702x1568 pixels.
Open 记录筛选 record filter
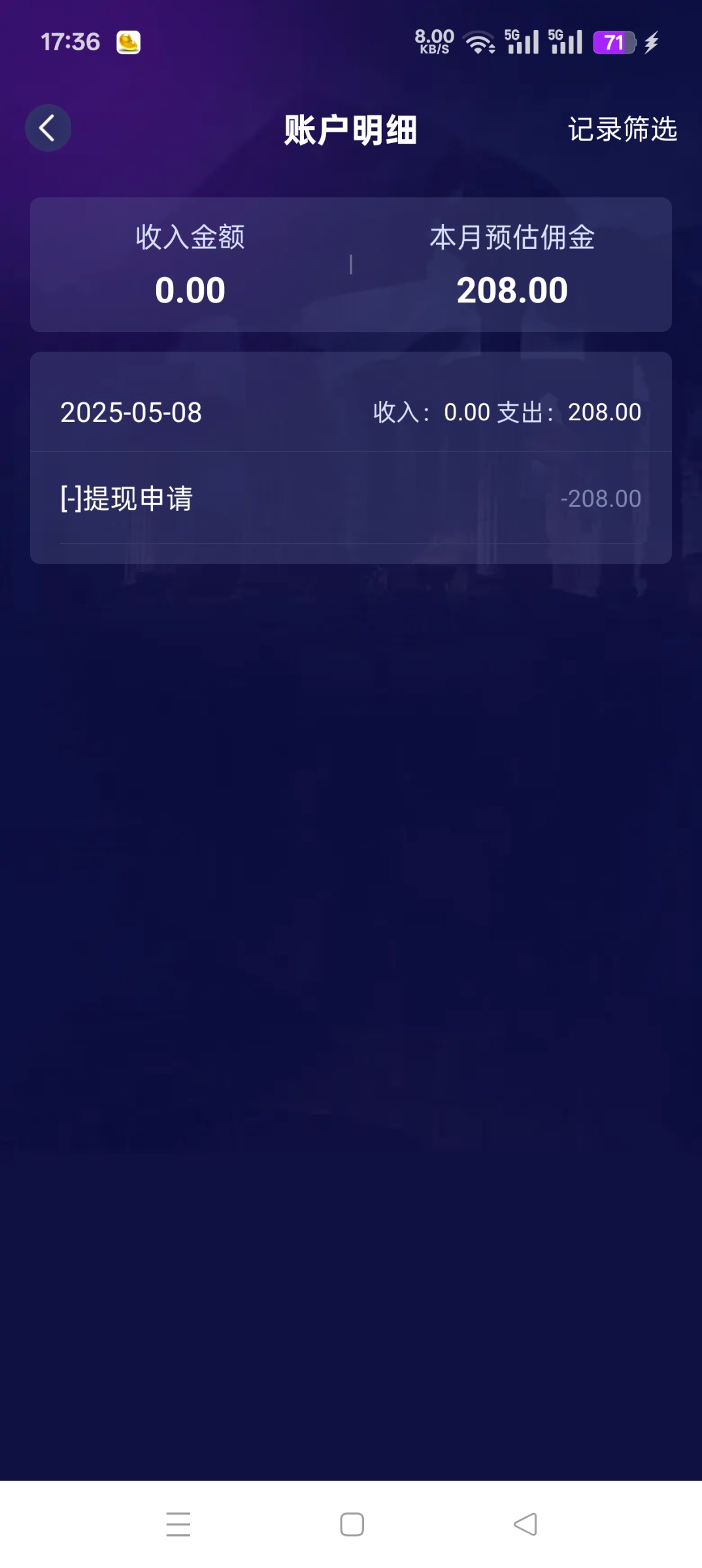(x=622, y=129)
